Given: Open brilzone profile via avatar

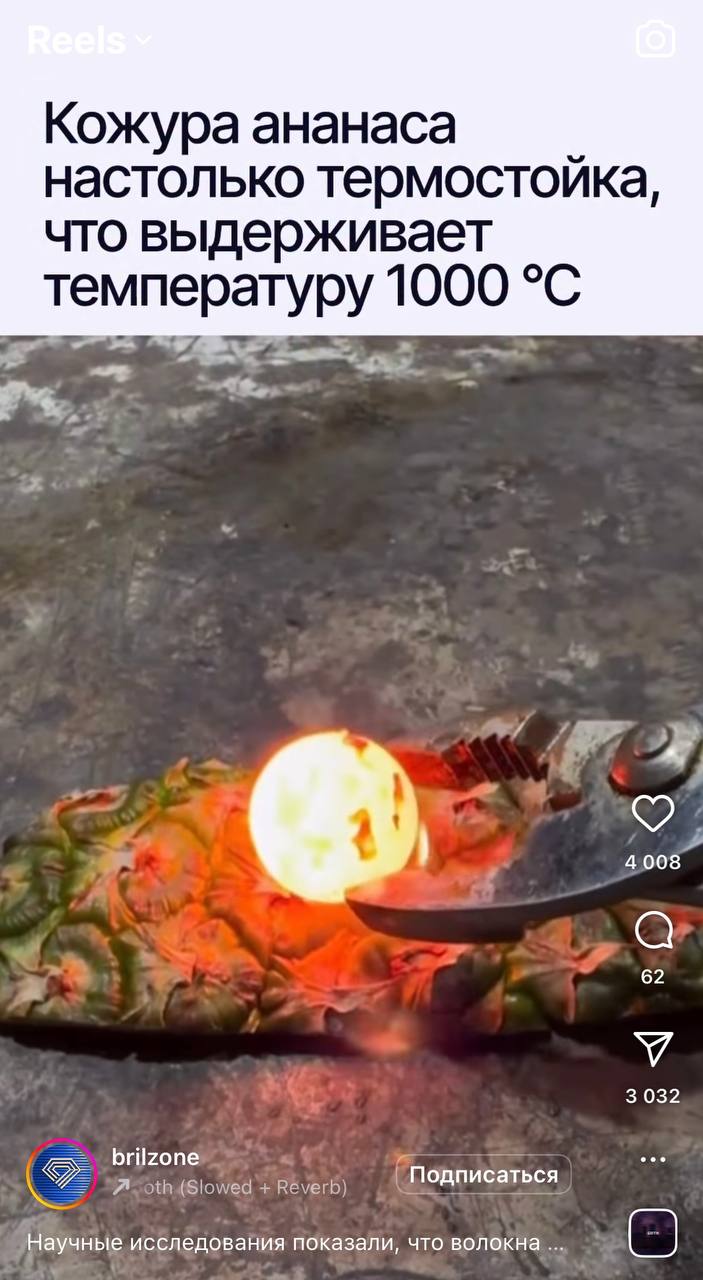Looking at the screenshot, I should [62, 1174].
